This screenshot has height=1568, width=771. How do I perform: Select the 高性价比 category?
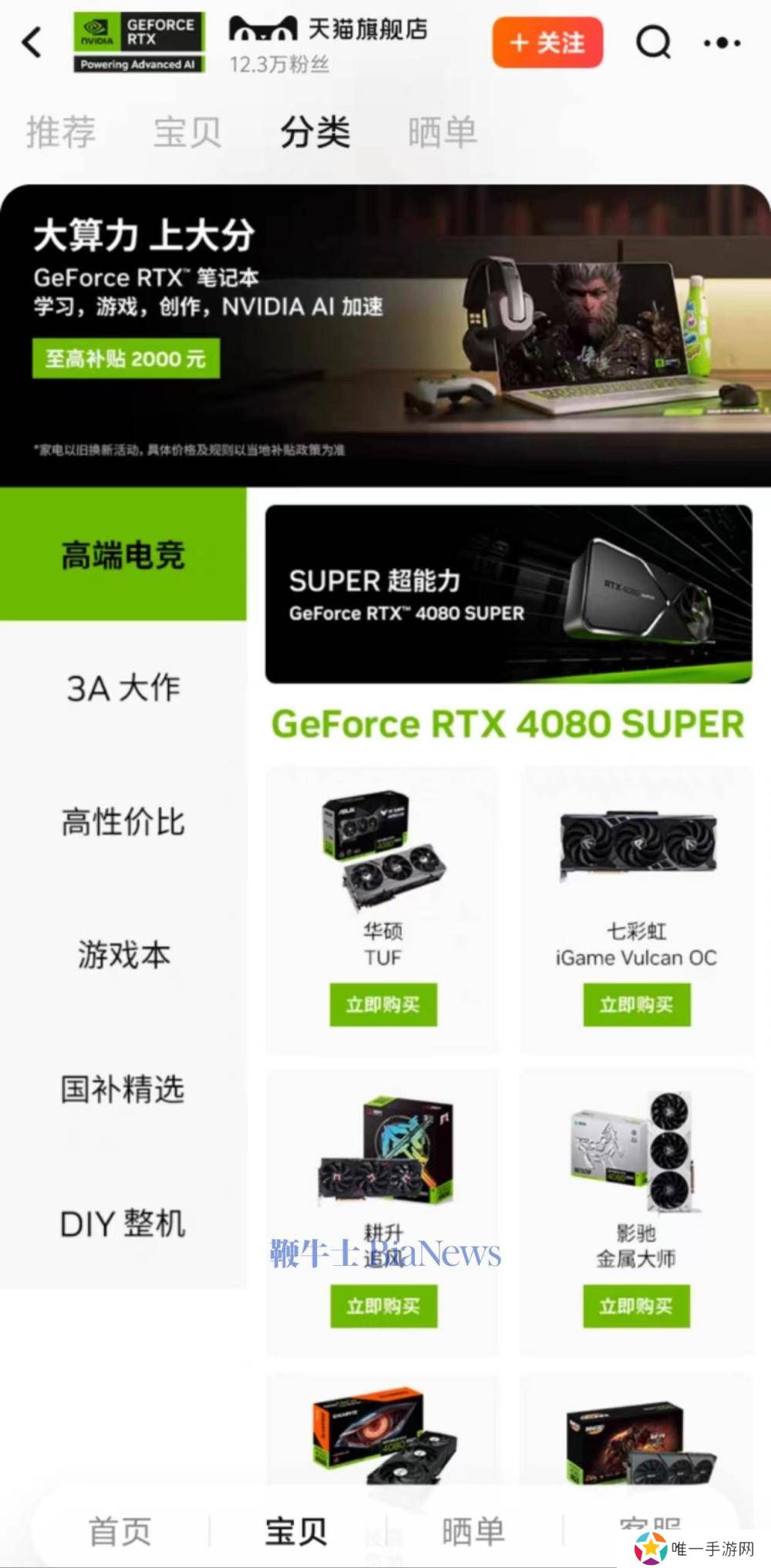coord(123,822)
